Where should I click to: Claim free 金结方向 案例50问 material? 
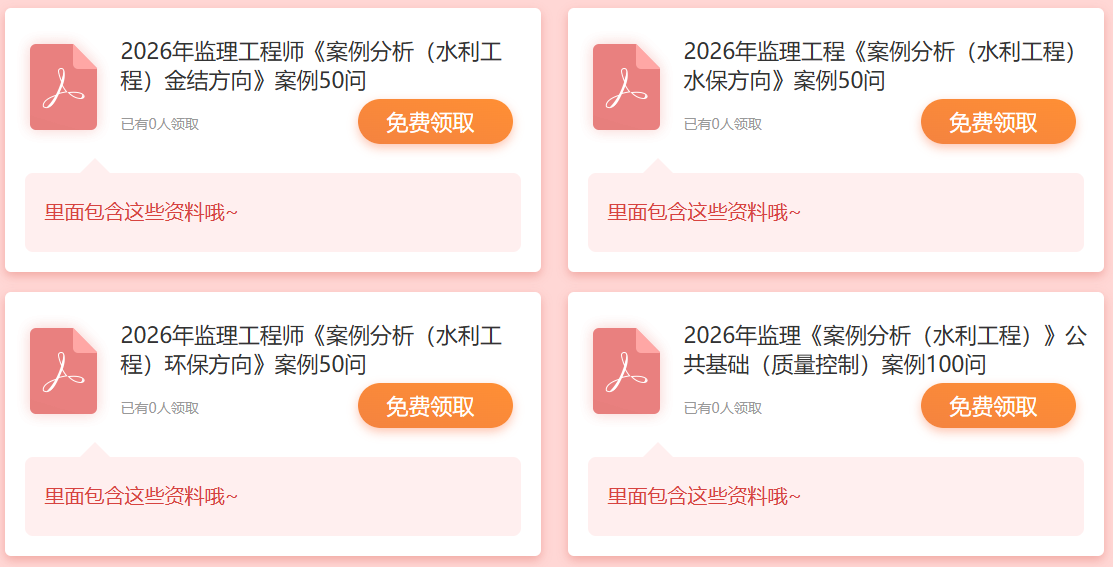click(x=435, y=122)
